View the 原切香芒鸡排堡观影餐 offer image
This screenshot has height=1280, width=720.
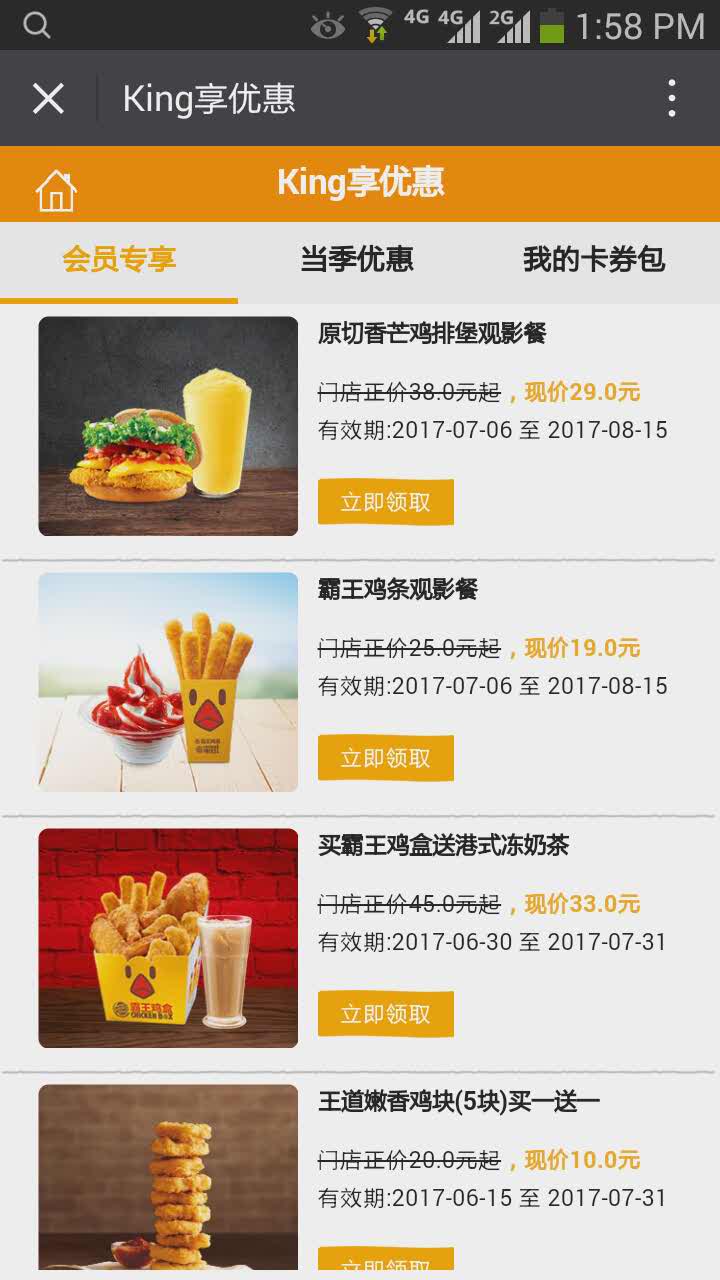(x=168, y=426)
